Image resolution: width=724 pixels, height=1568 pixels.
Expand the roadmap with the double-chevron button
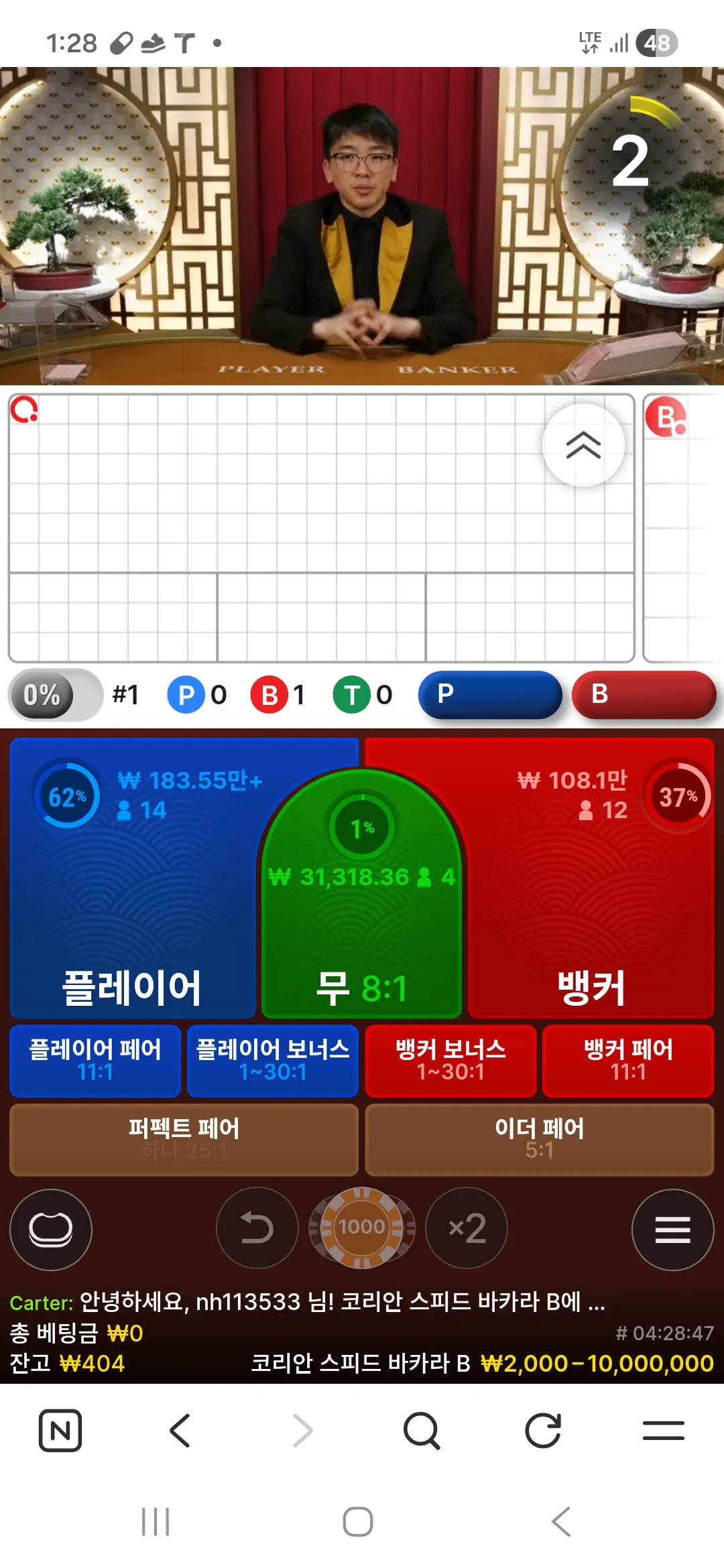click(x=583, y=445)
